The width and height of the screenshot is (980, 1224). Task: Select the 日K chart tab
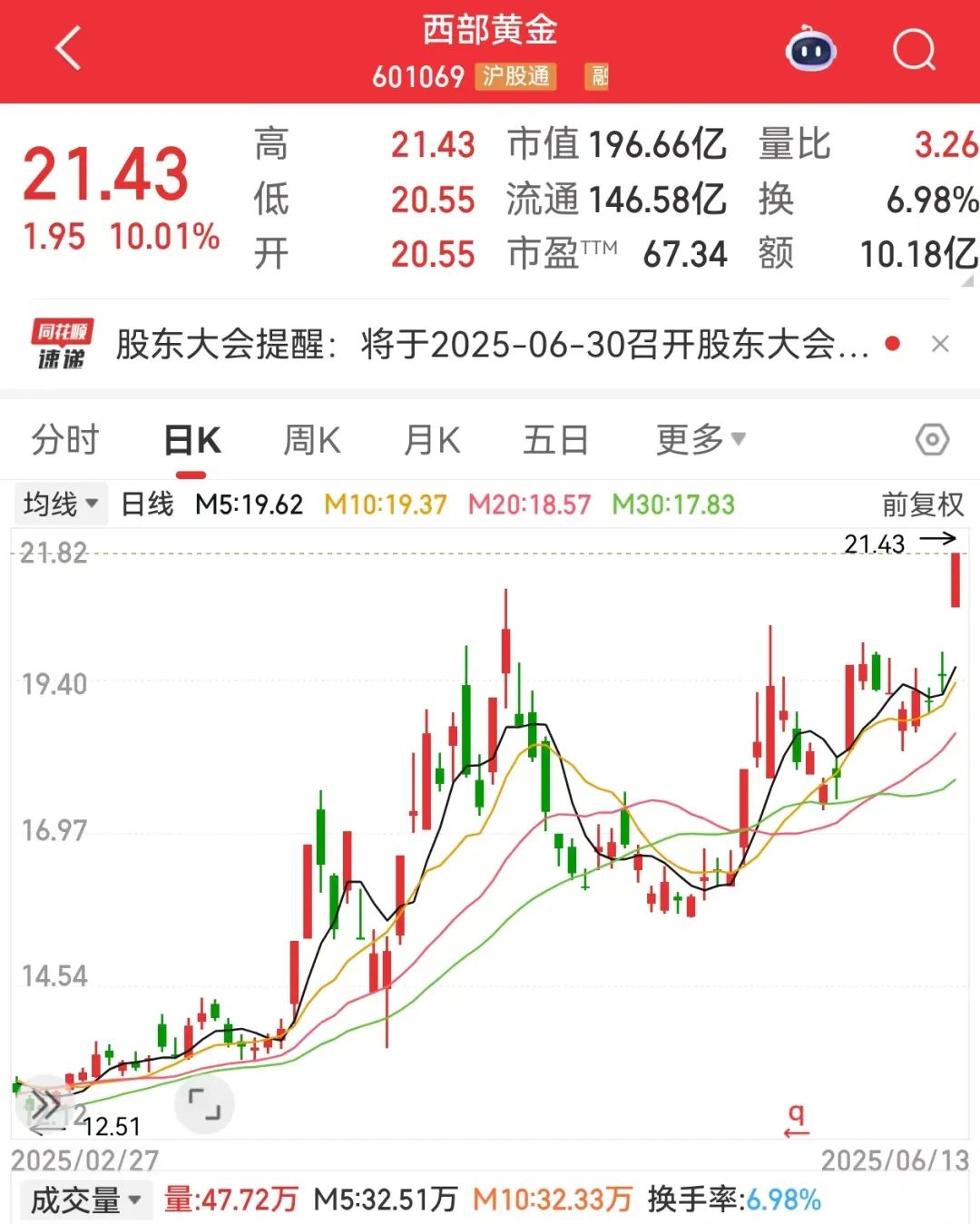pyautogui.click(x=191, y=441)
